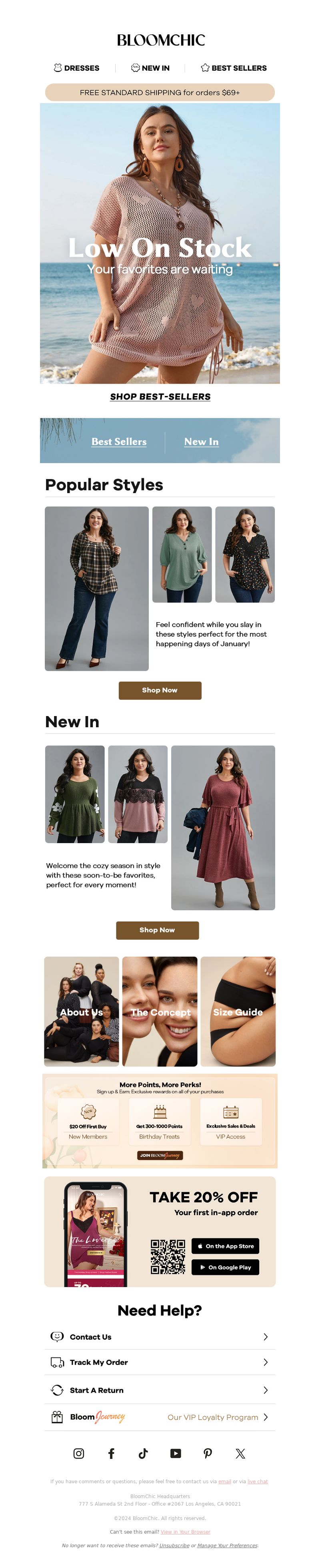Open the Bloom Journey VIP Loyalty Program row
The image size is (320, 1568).
160,1417
